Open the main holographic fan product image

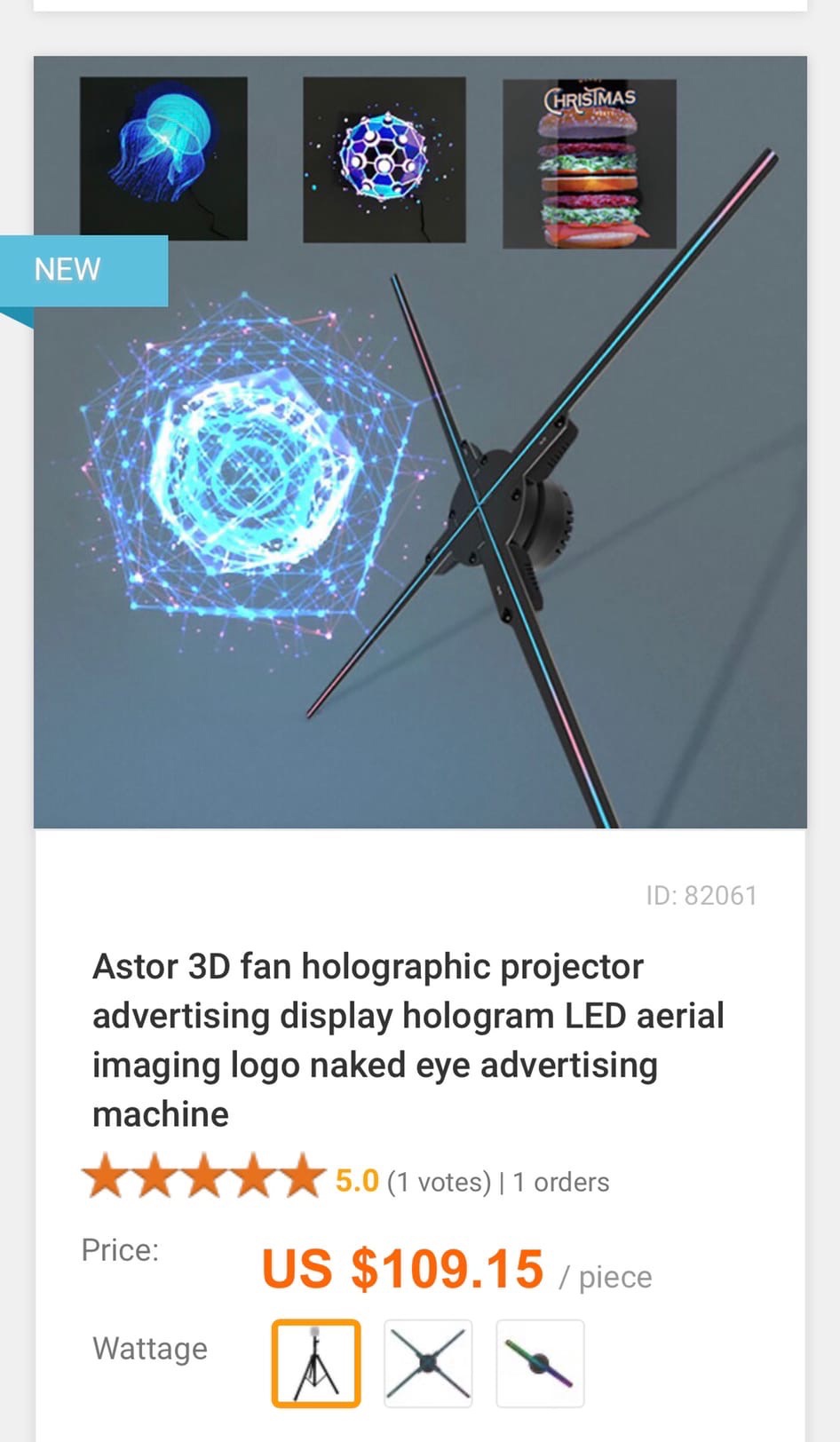click(420, 442)
